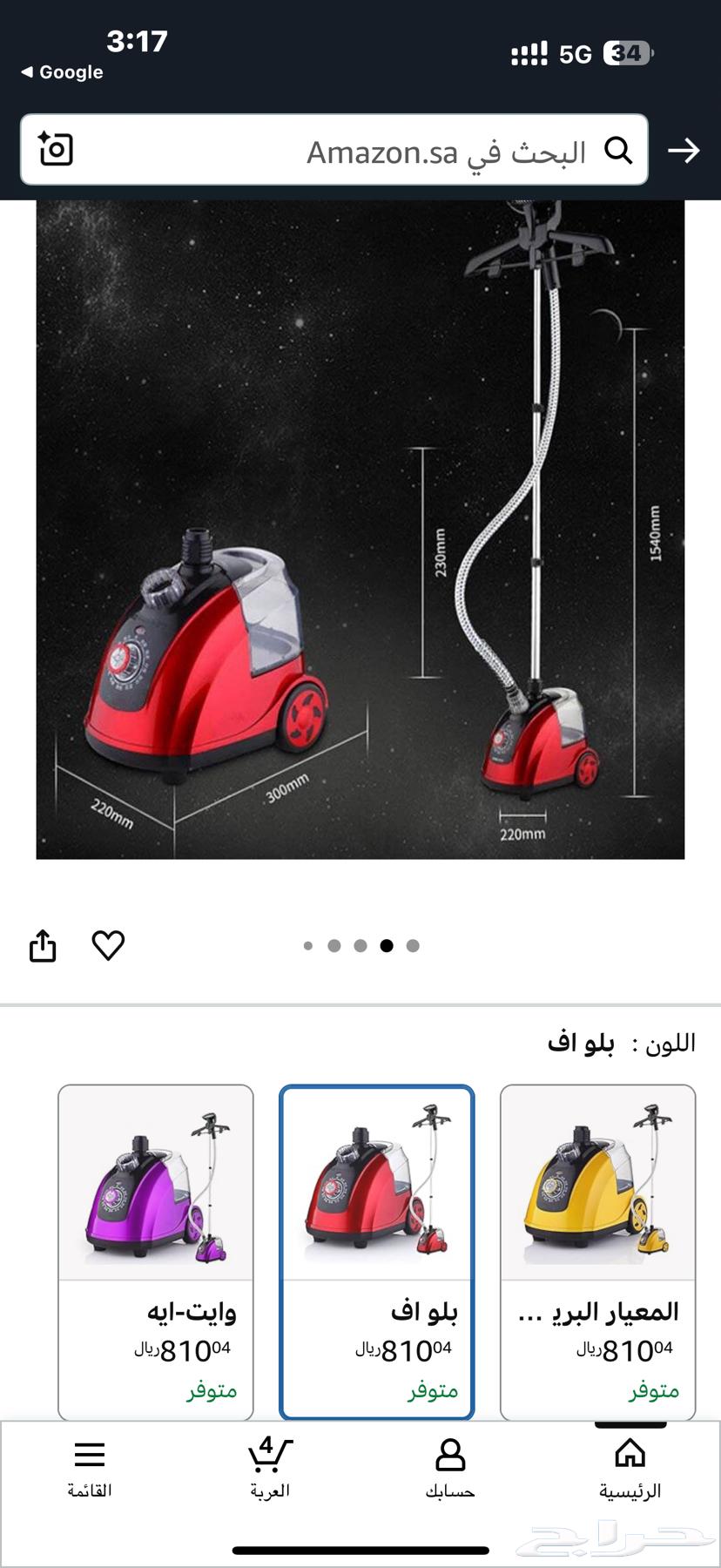Add product to wishlist with heart
The height and width of the screenshot is (1568, 721).
click(108, 945)
